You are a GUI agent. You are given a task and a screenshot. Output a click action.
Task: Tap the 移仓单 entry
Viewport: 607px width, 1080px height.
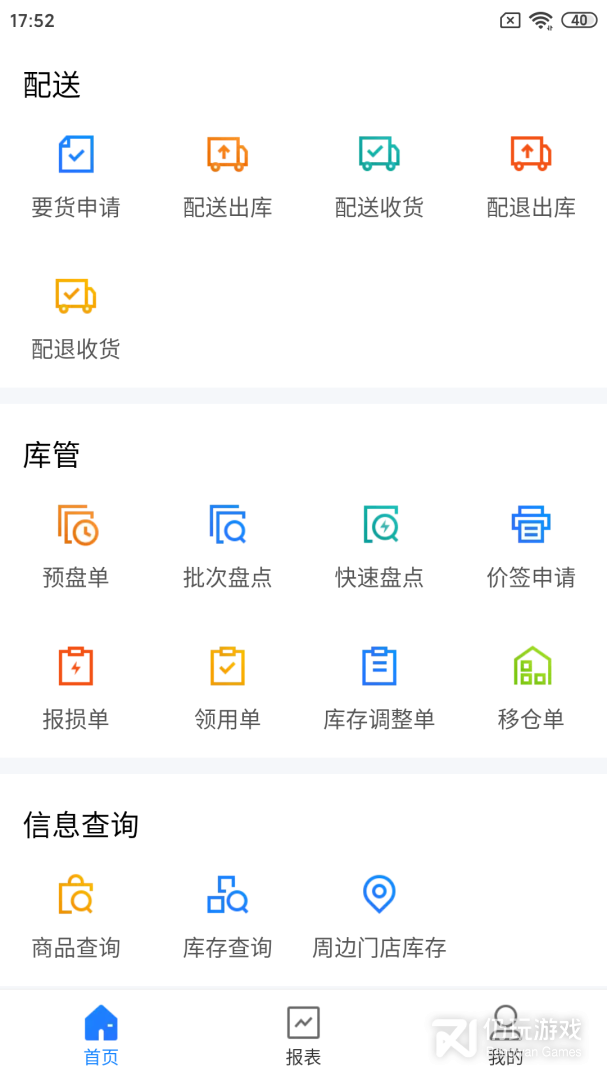[x=531, y=687]
